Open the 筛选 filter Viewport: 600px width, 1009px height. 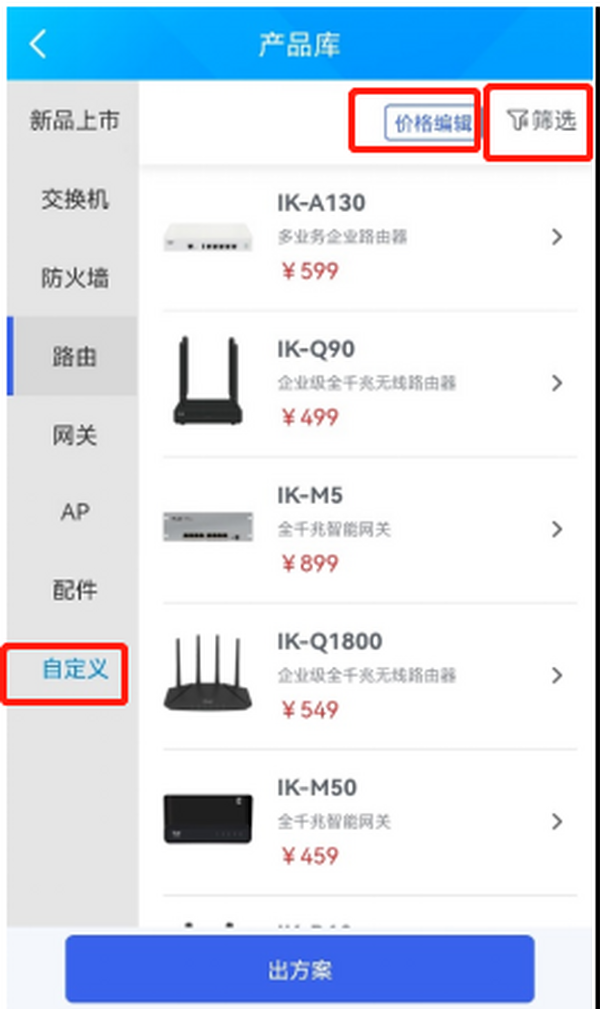point(542,122)
